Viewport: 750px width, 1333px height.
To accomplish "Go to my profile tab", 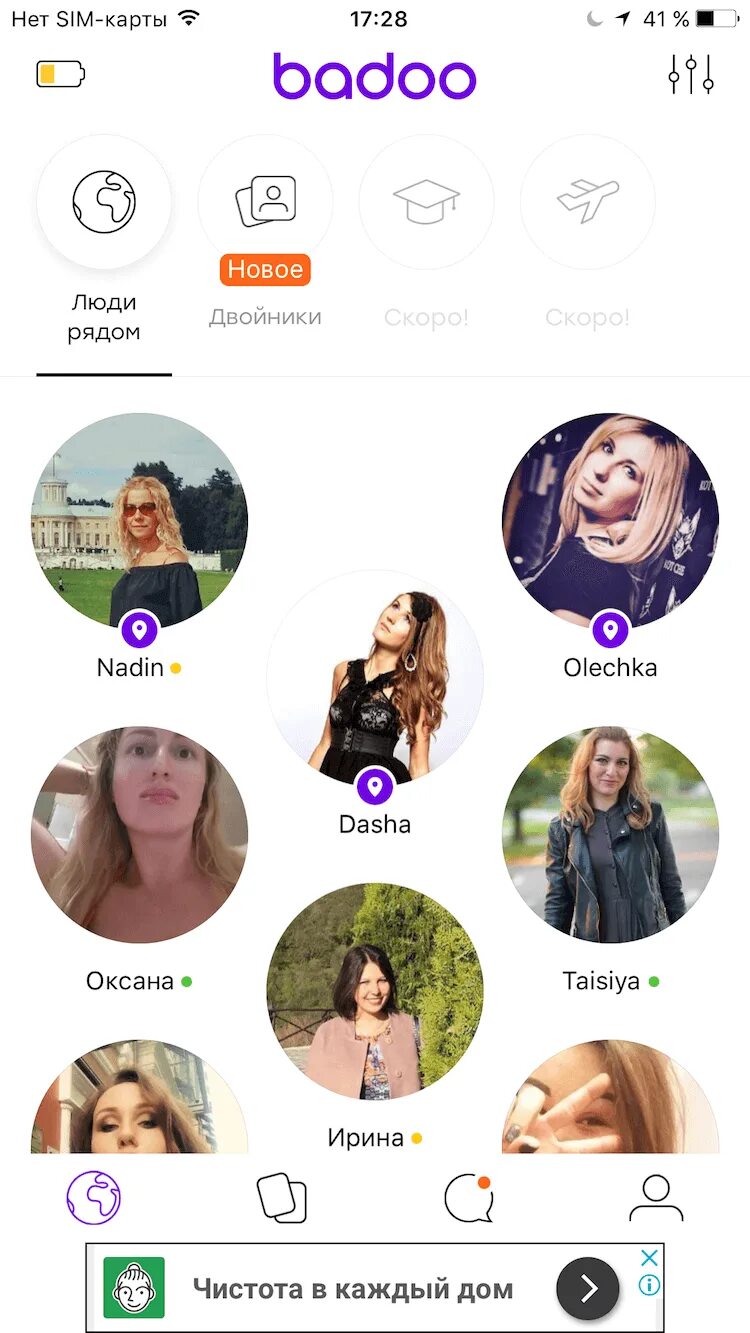I will [656, 1198].
